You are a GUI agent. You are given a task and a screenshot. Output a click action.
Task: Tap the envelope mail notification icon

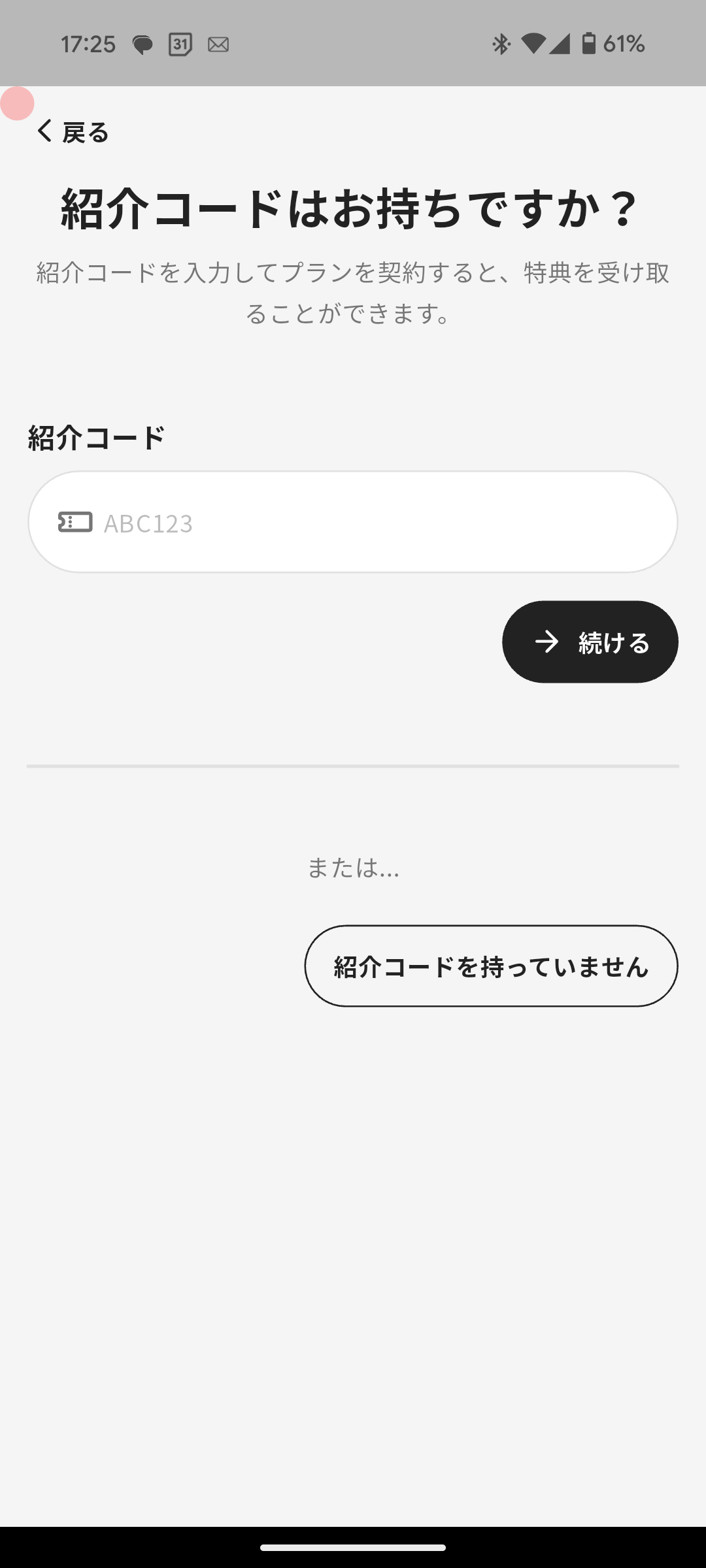[x=218, y=44]
